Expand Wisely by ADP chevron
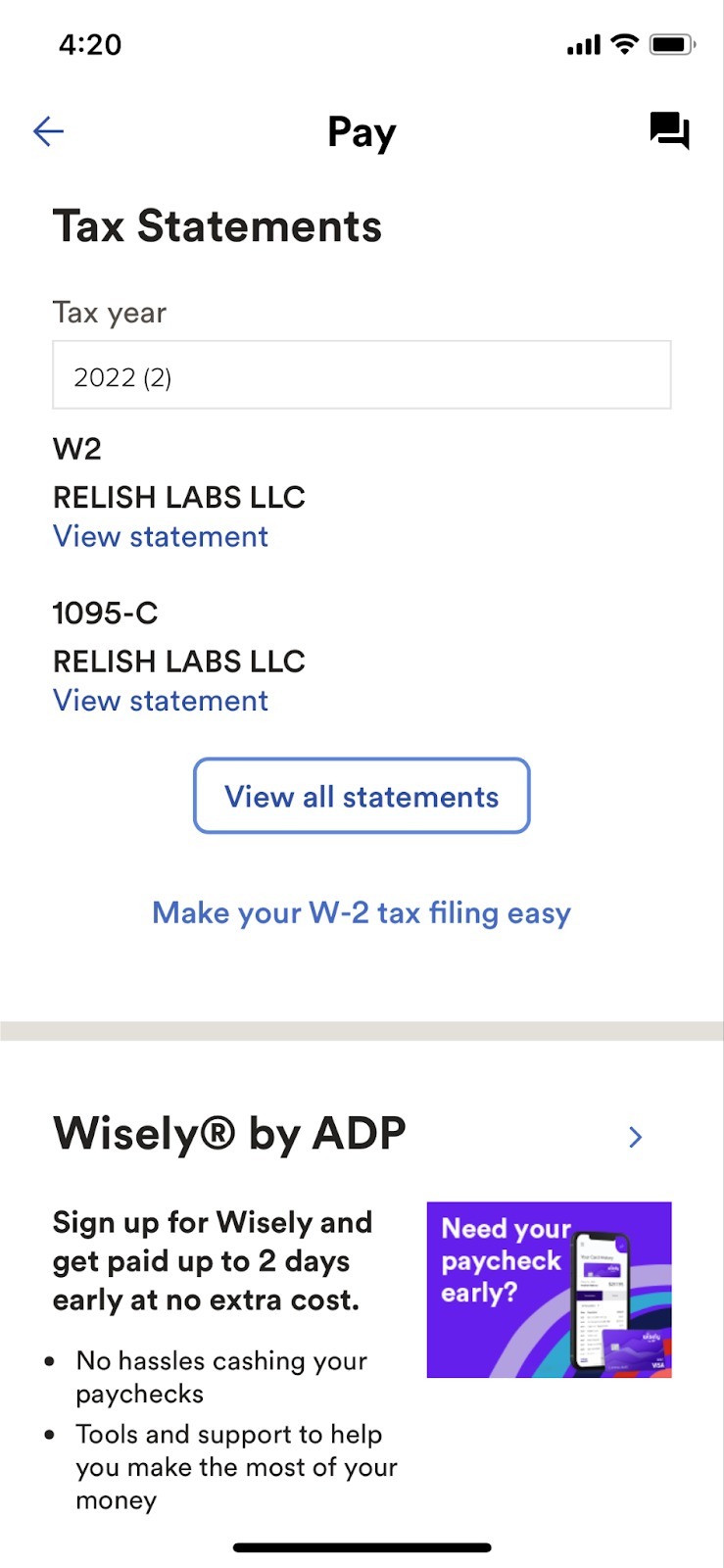The image size is (724, 1568). coord(635,1137)
